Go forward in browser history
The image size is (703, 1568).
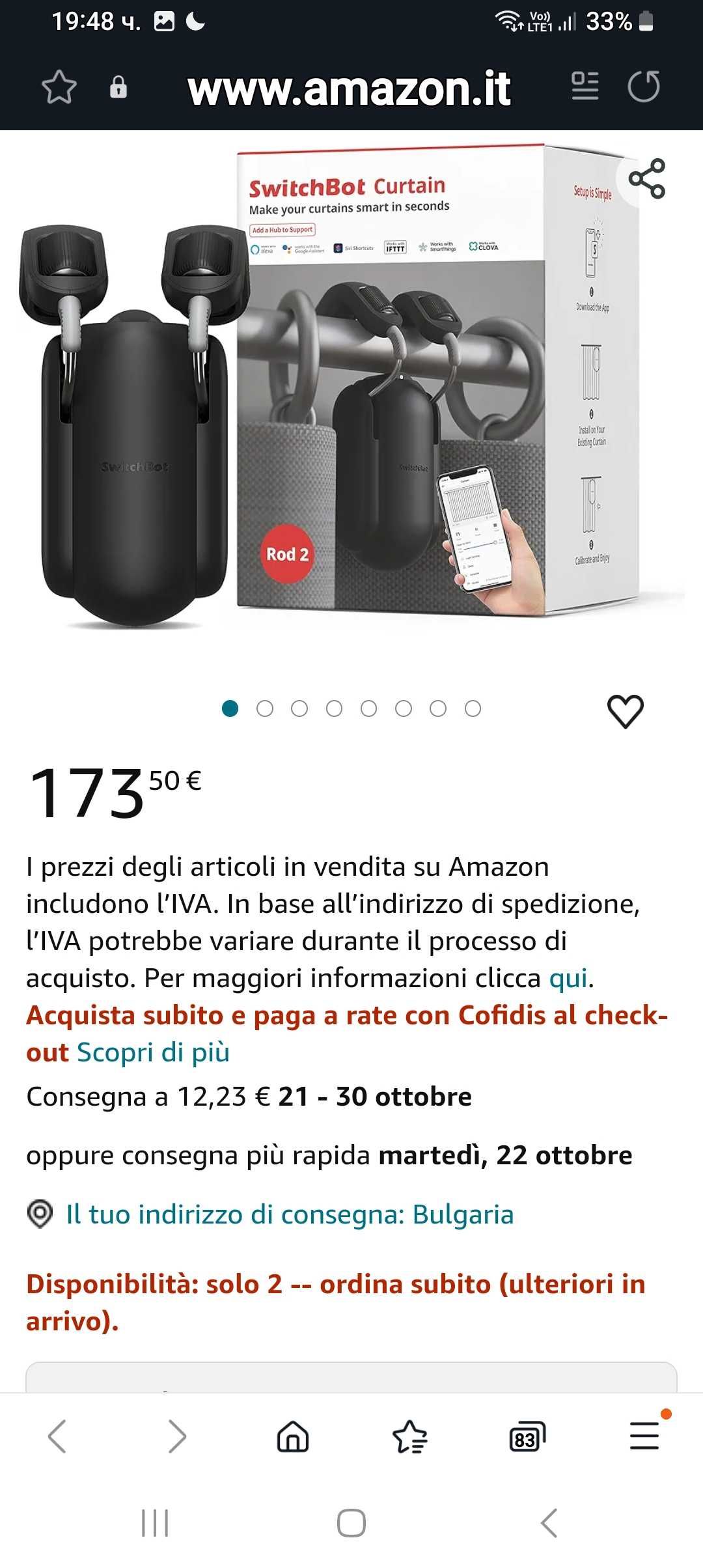(x=176, y=1436)
